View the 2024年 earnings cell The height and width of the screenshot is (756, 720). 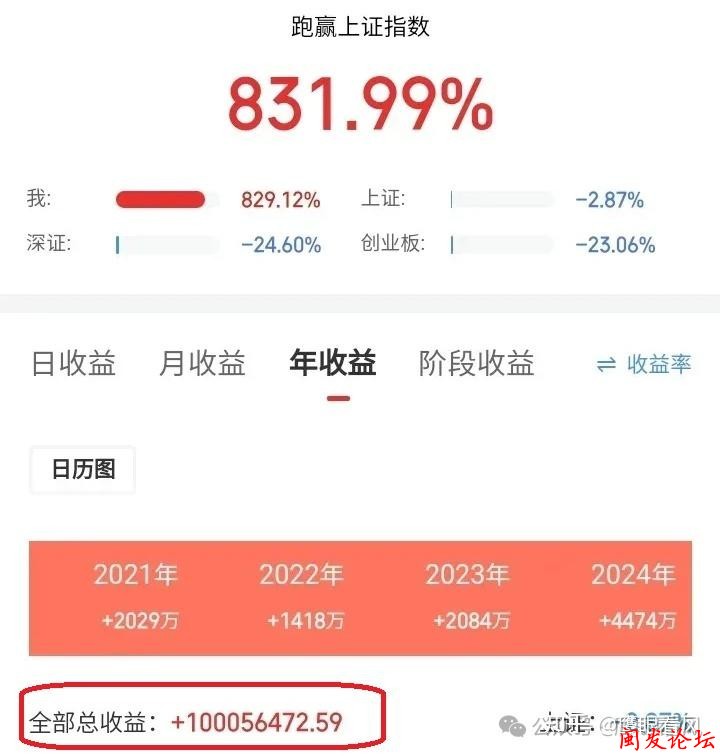[x=635, y=597]
